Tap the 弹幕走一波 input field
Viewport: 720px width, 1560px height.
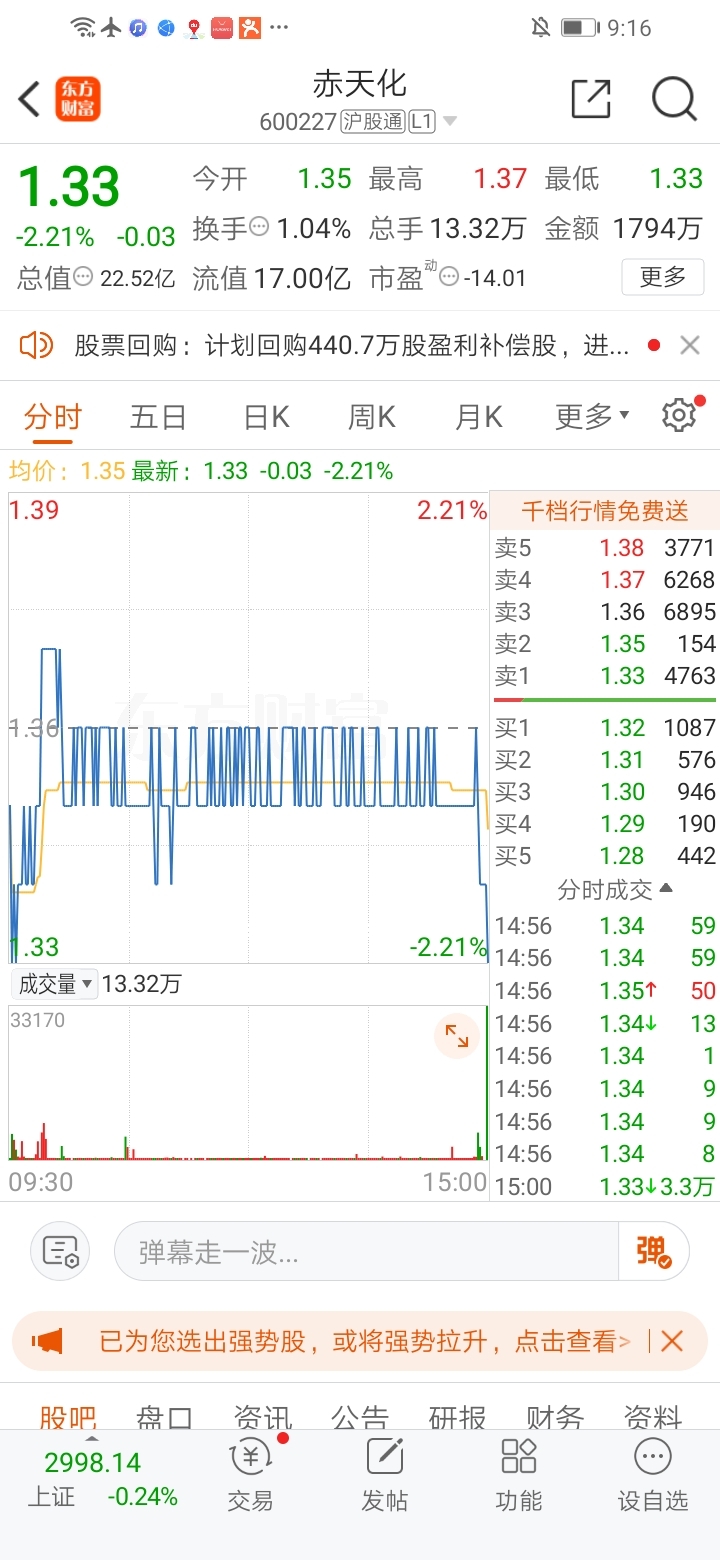(366, 1251)
